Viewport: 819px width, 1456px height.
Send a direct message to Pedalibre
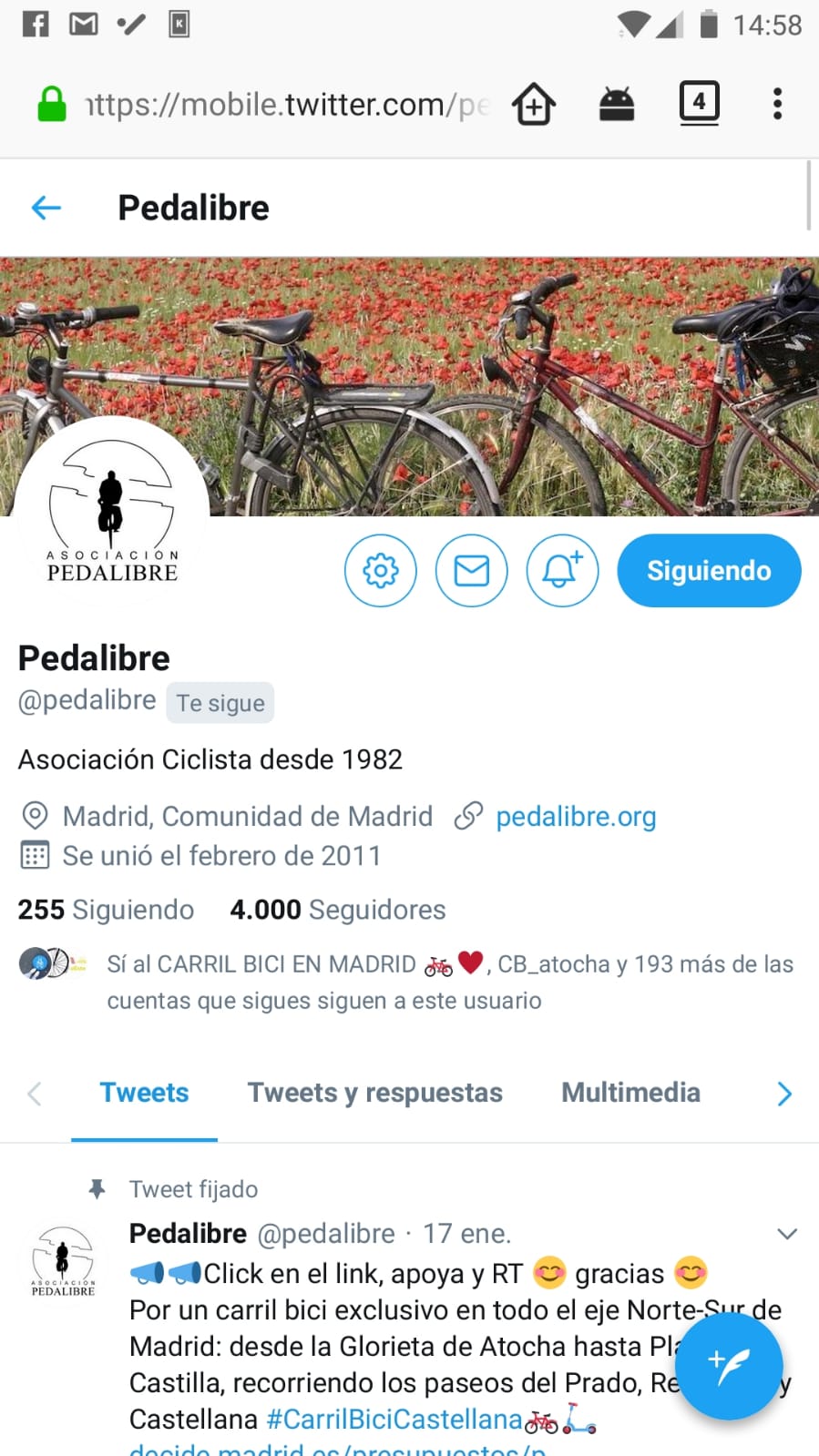(x=472, y=571)
